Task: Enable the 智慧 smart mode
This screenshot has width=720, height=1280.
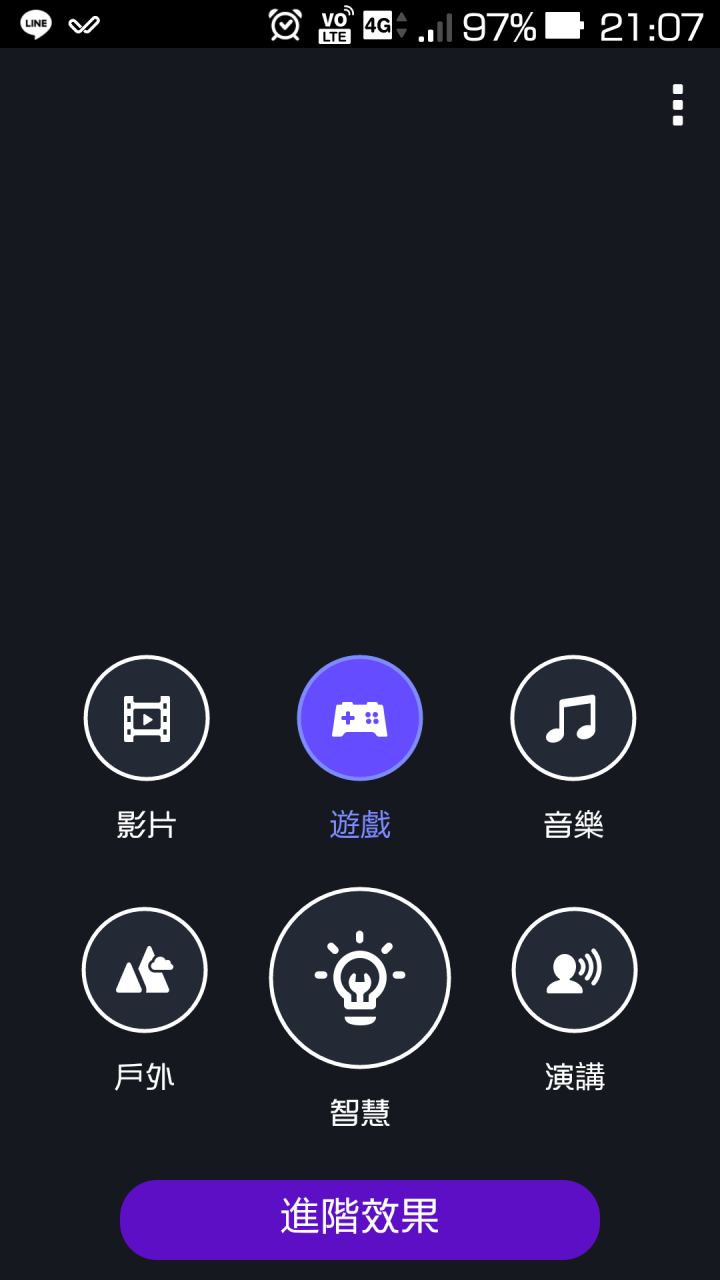Action: (x=360, y=978)
